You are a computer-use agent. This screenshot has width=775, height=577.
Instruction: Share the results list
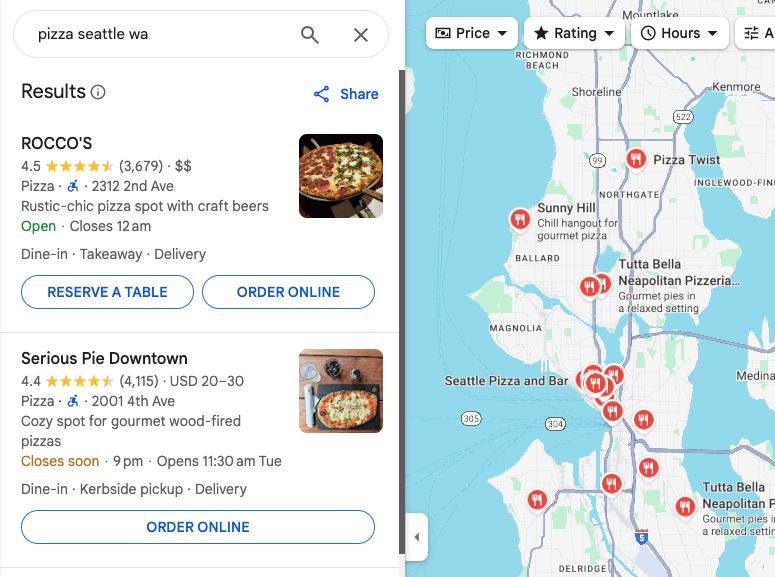346,94
